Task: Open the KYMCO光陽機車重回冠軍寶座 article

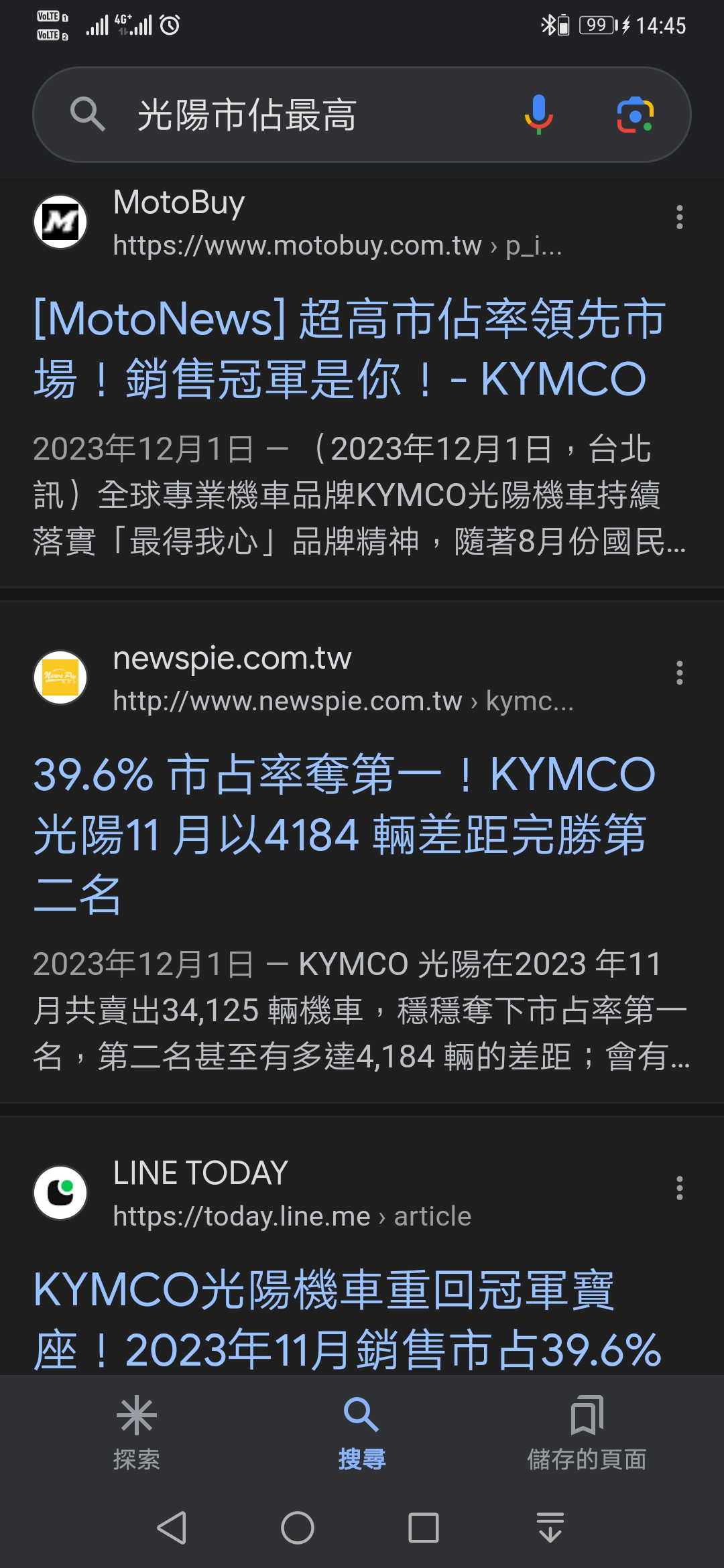Action: [347, 1319]
